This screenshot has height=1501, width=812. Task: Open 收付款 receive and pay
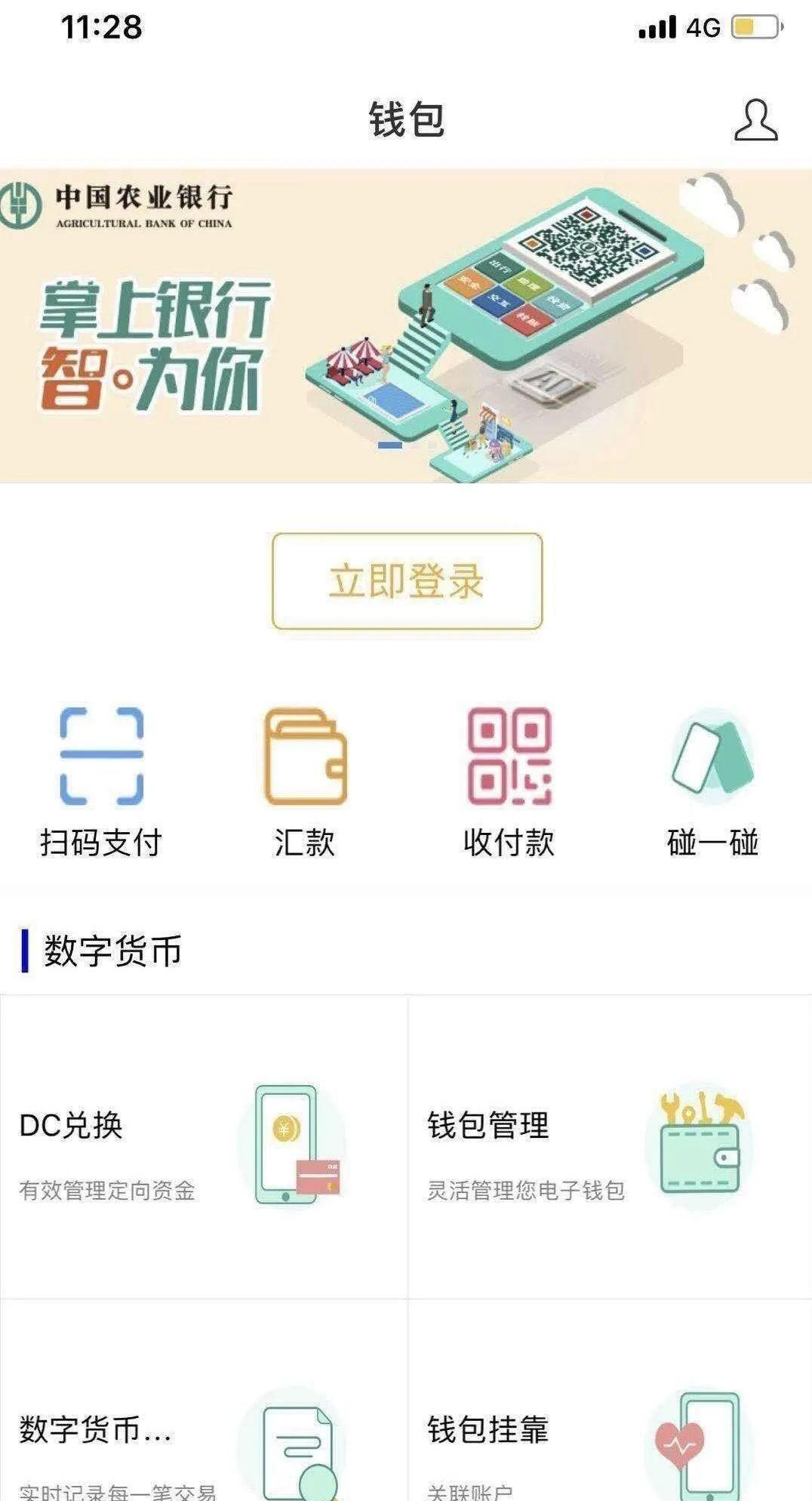509,781
